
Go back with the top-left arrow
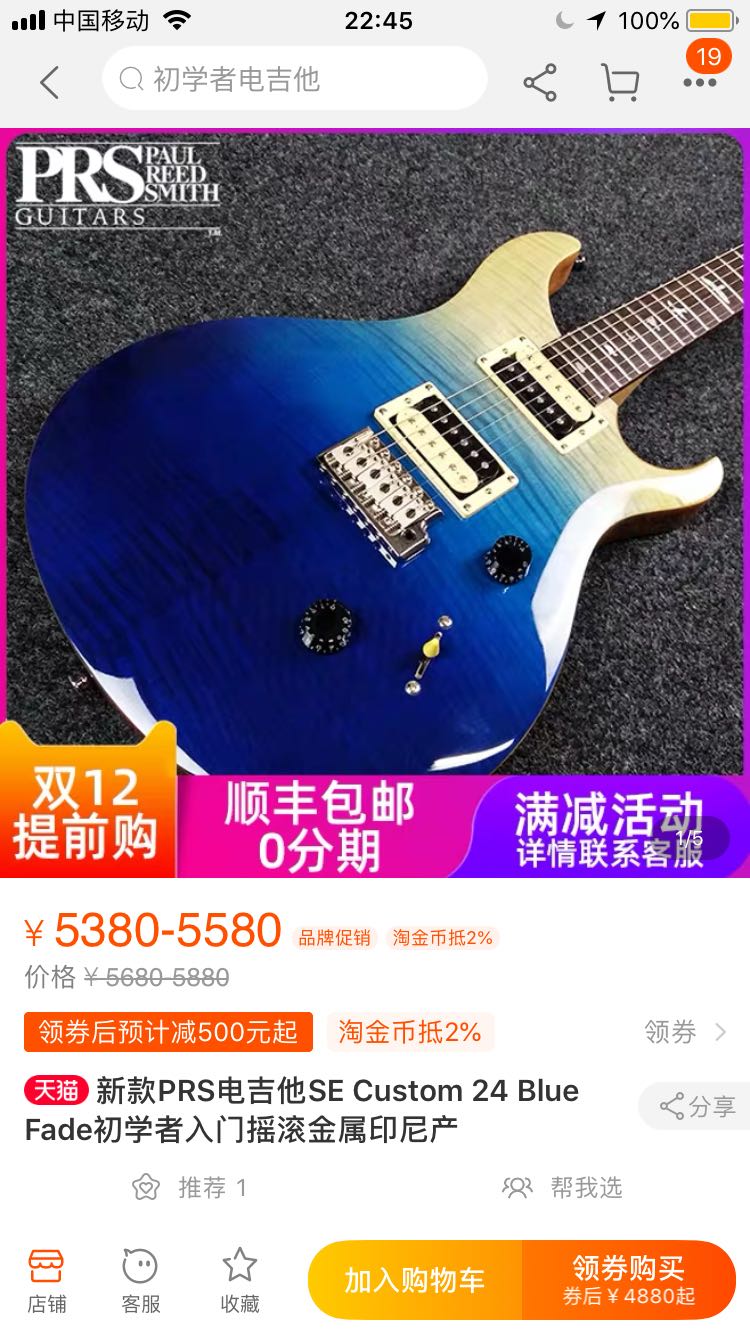[49, 82]
